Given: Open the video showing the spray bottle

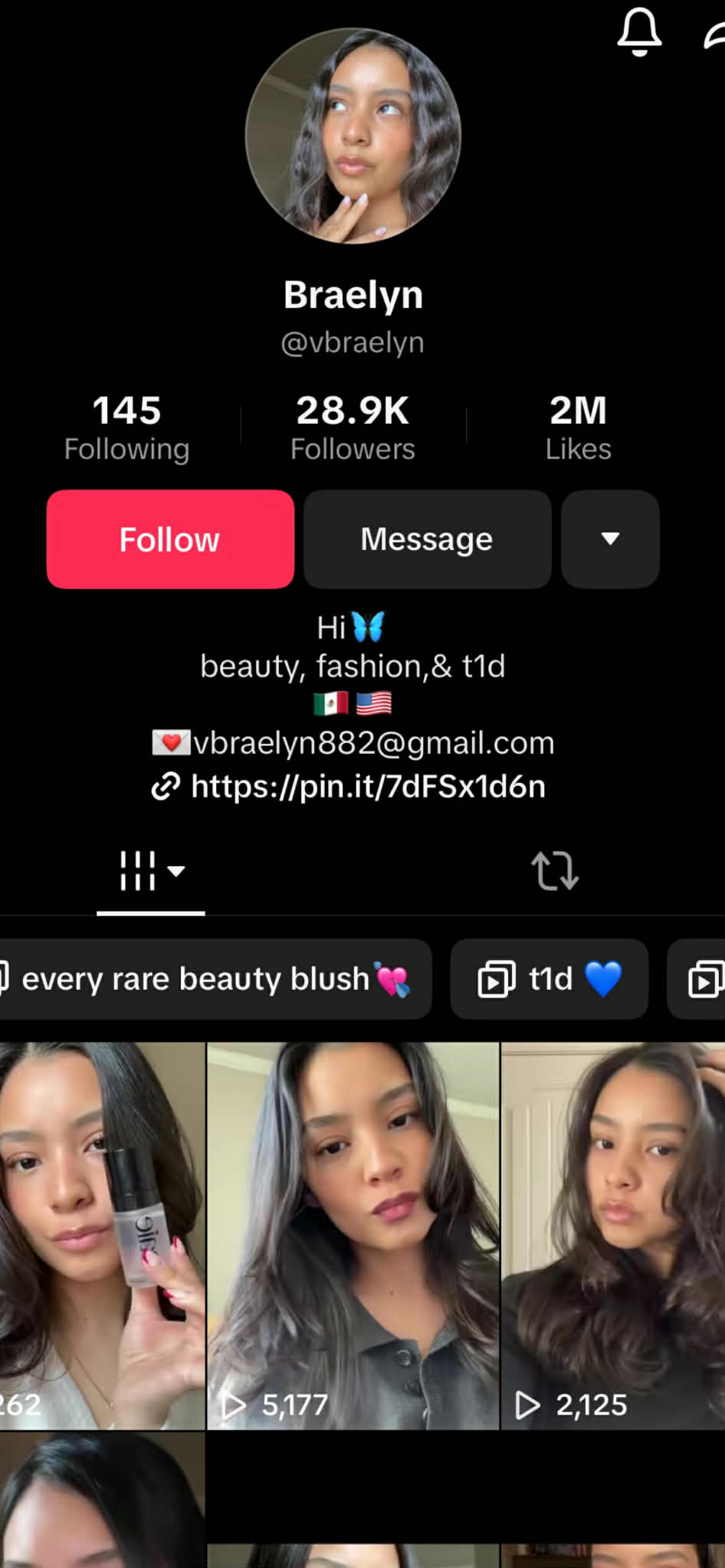Looking at the screenshot, I should (x=102, y=1235).
